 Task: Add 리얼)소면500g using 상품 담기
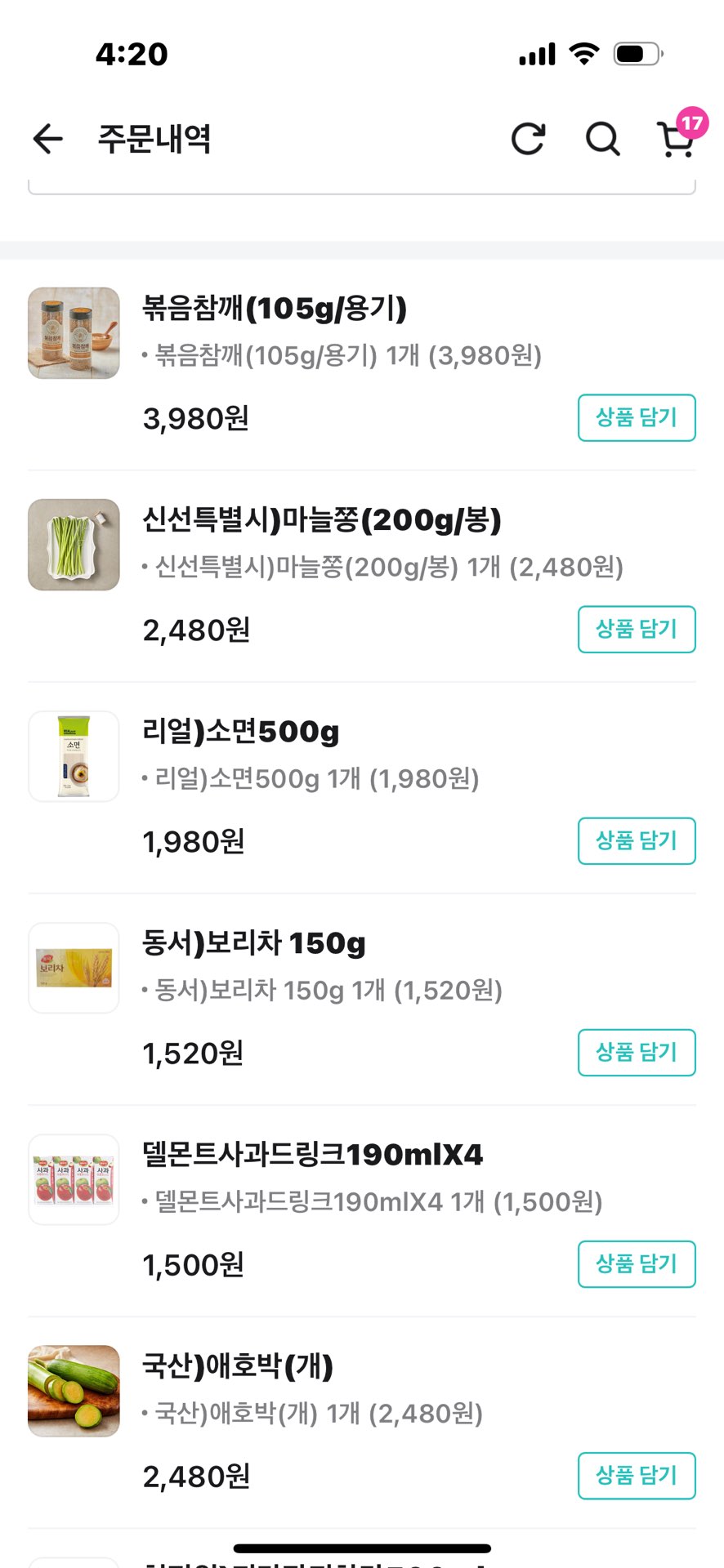click(636, 840)
